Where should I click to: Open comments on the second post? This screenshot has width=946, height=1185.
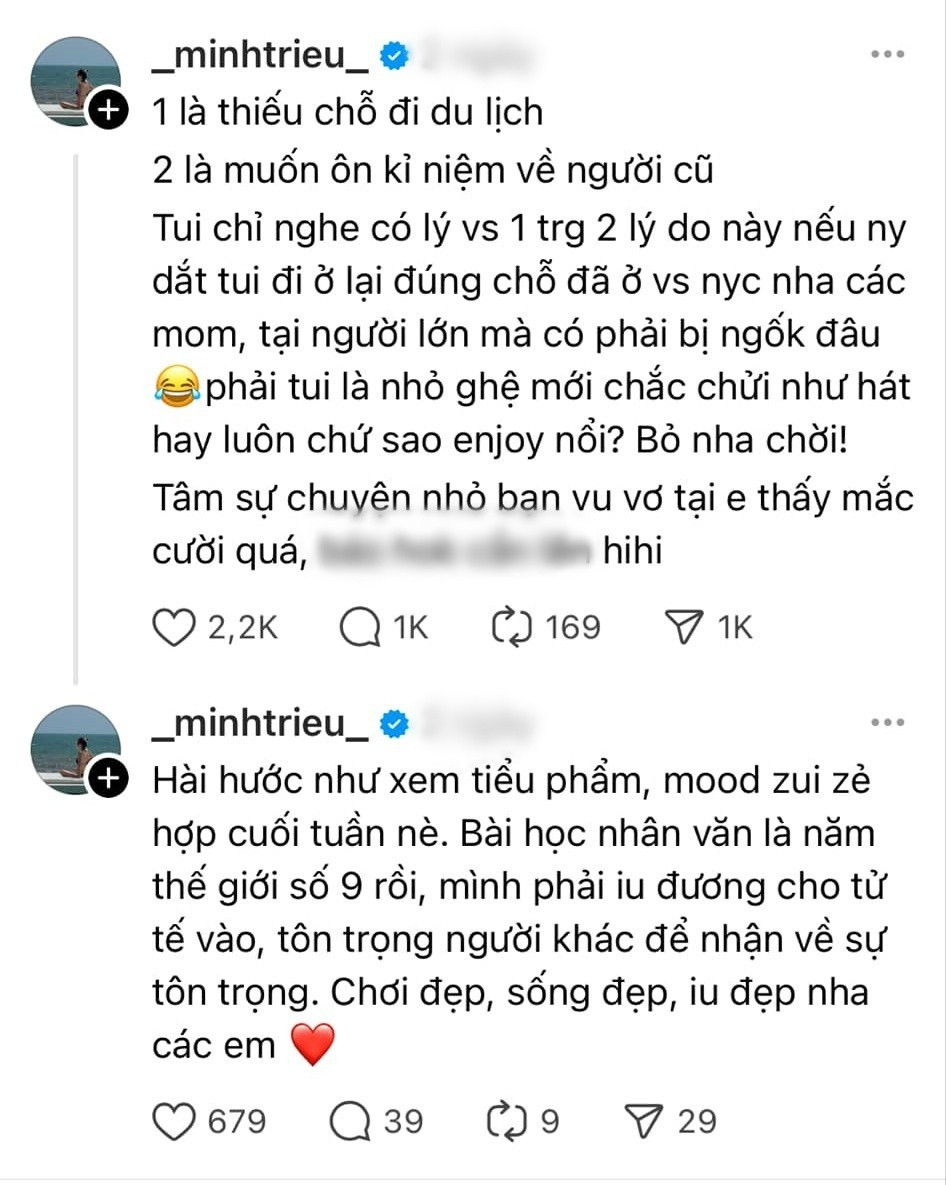349,1123
